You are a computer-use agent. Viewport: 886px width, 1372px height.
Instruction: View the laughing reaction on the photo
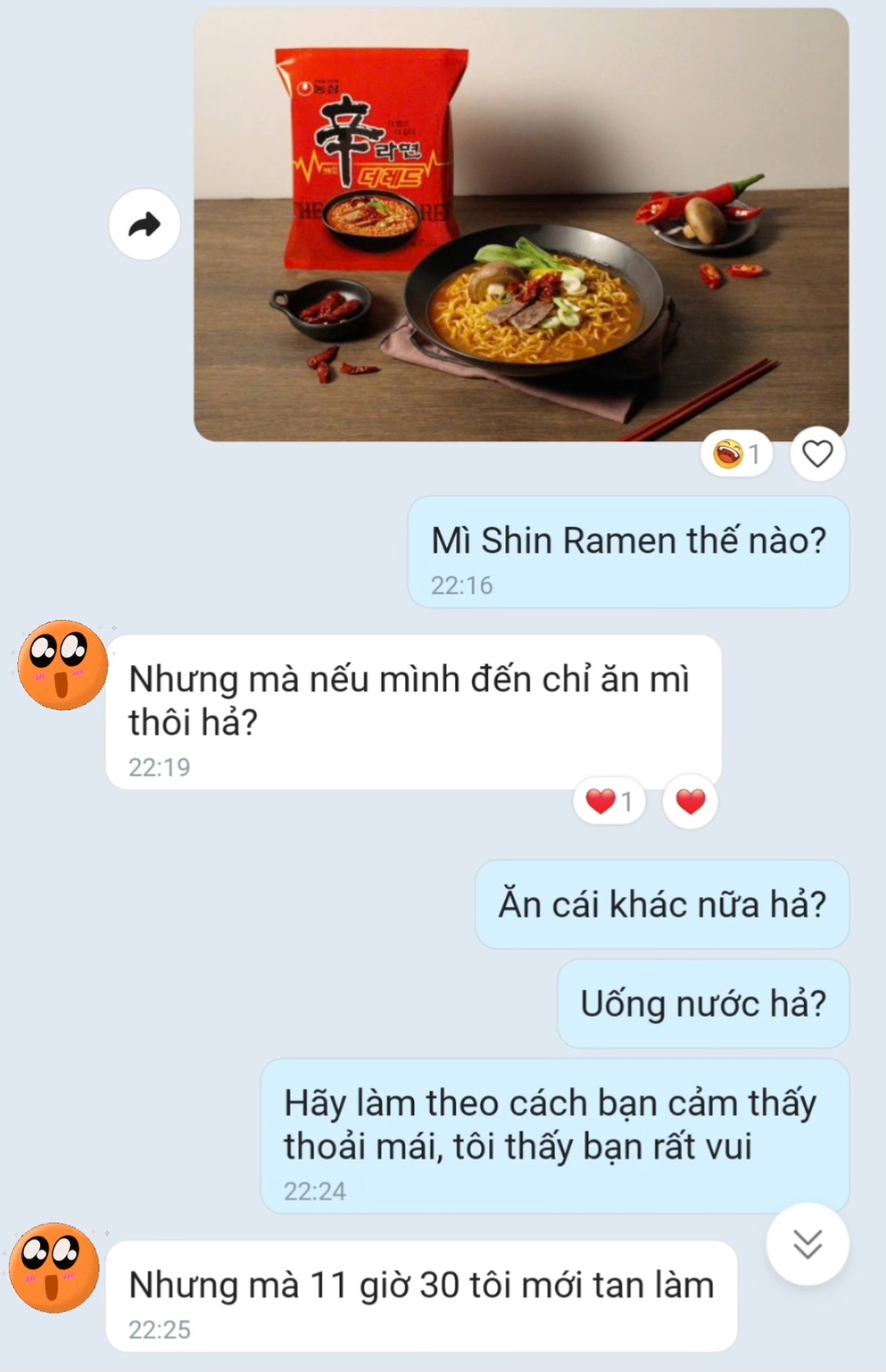[736, 454]
